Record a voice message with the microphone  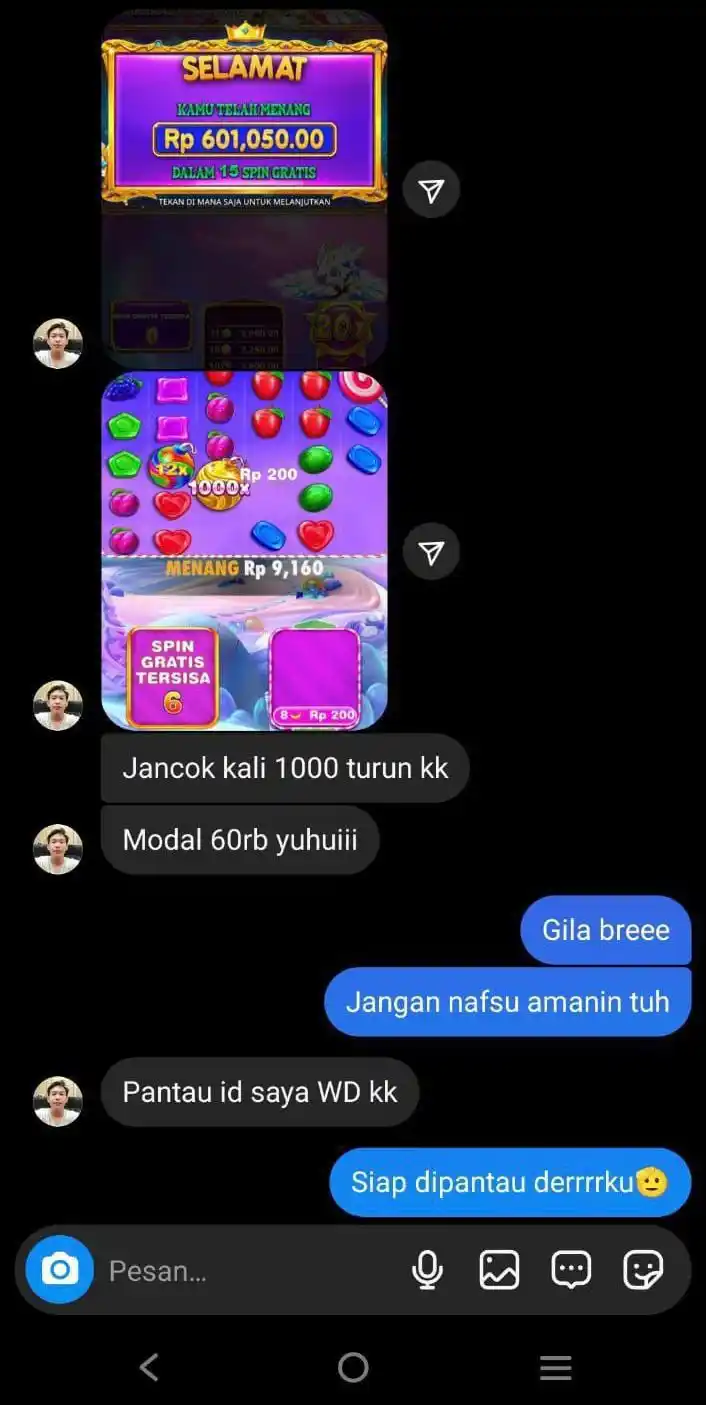[x=428, y=1270]
